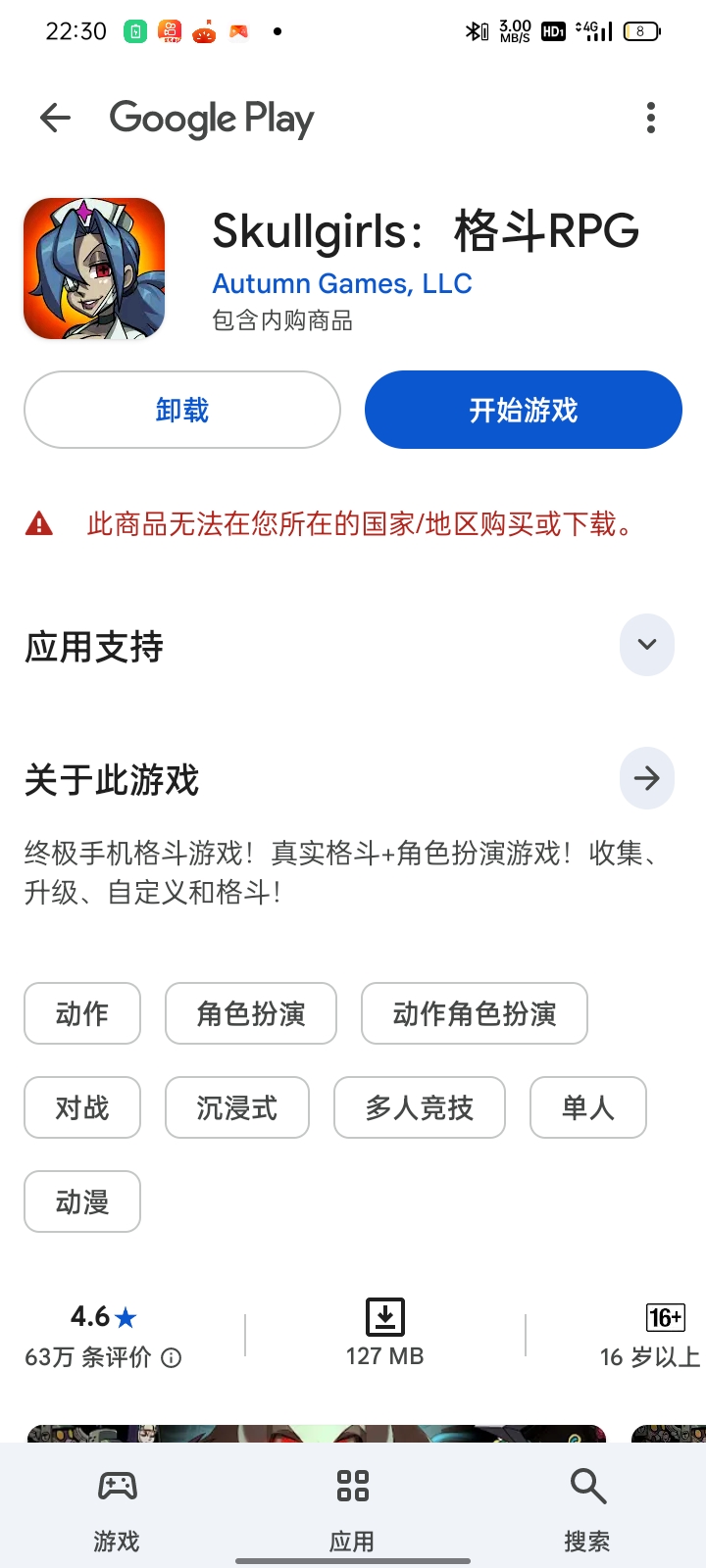Tap 开始游戏 to launch the game

coord(523,410)
